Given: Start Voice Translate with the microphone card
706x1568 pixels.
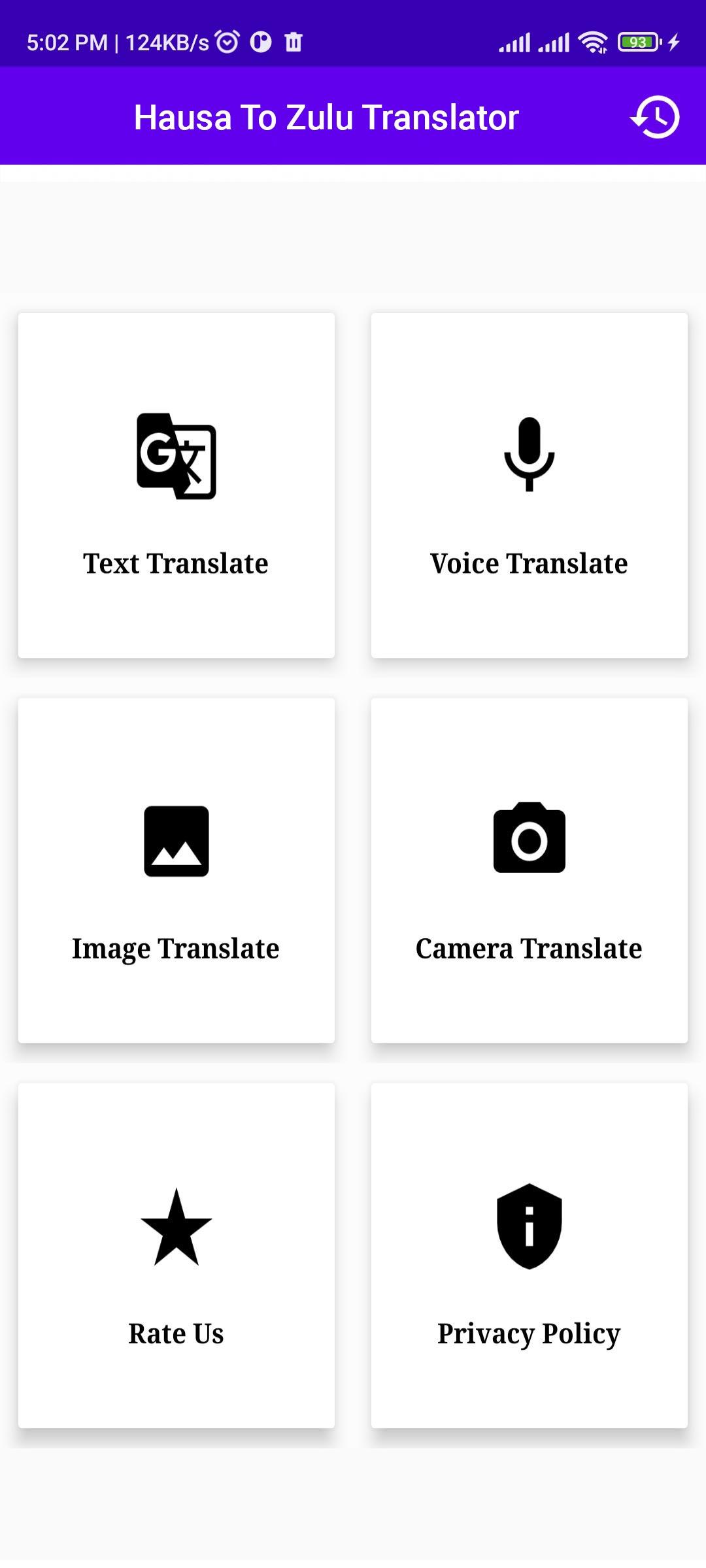Looking at the screenshot, I should click(529, 485).
